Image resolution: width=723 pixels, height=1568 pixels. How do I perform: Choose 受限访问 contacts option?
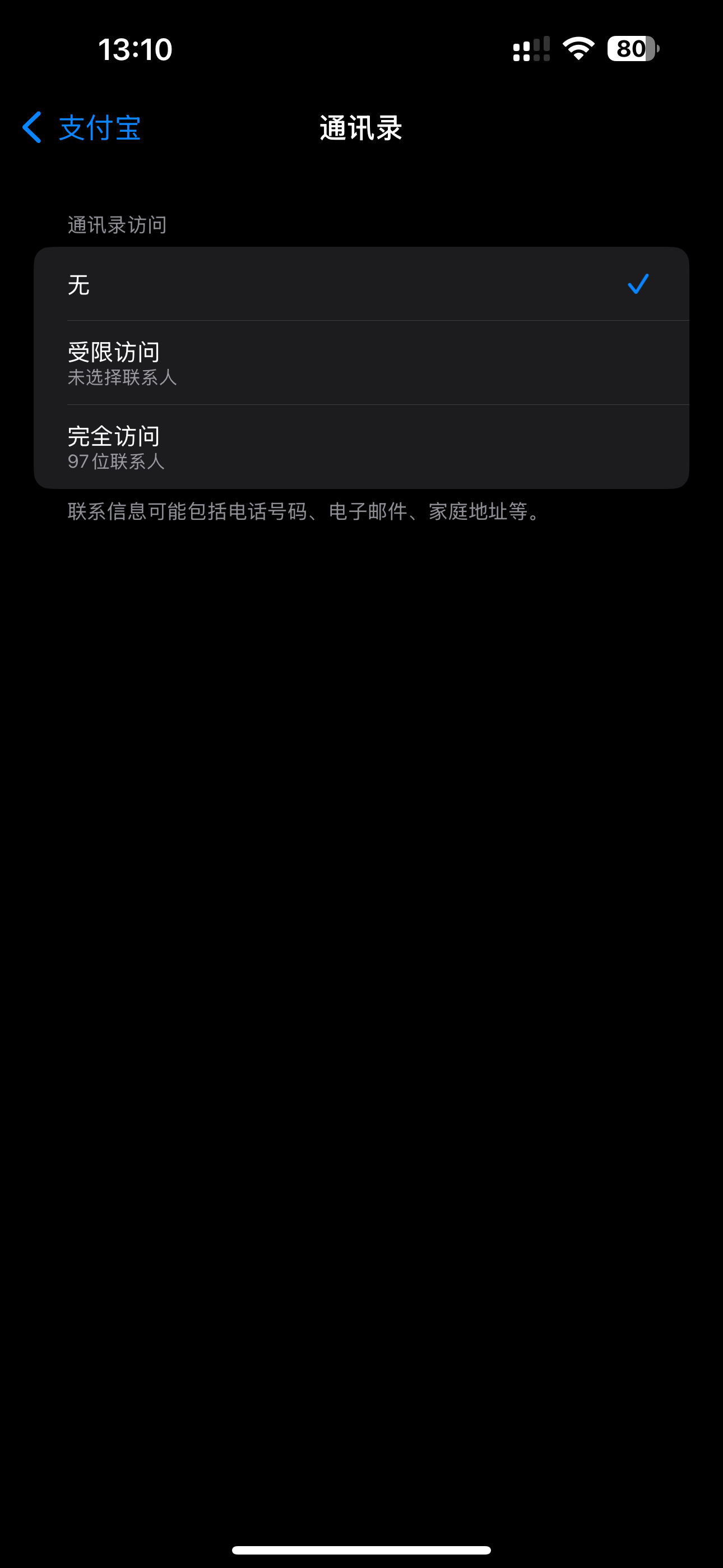click(x=360, y=363)
